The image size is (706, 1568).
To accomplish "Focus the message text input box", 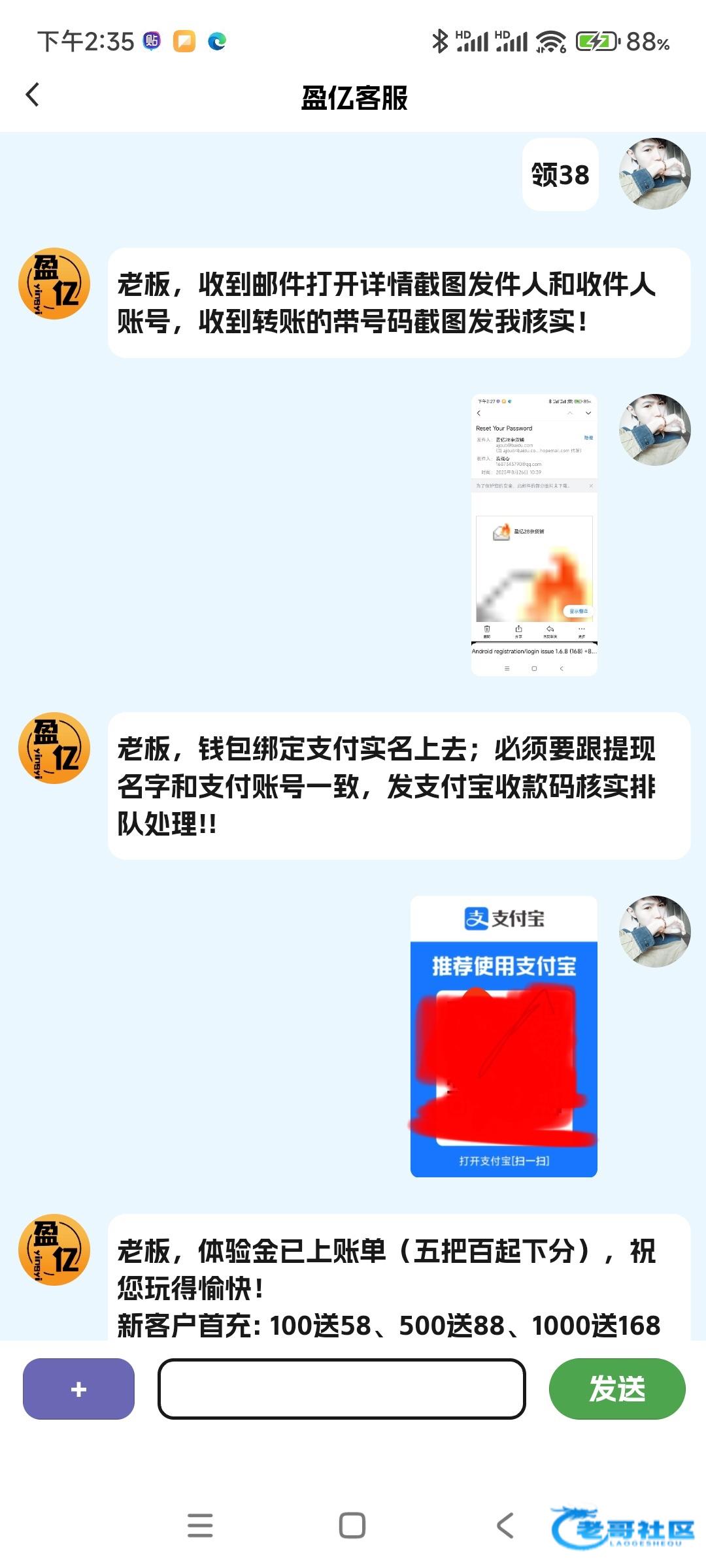I will coord(341,1388).
